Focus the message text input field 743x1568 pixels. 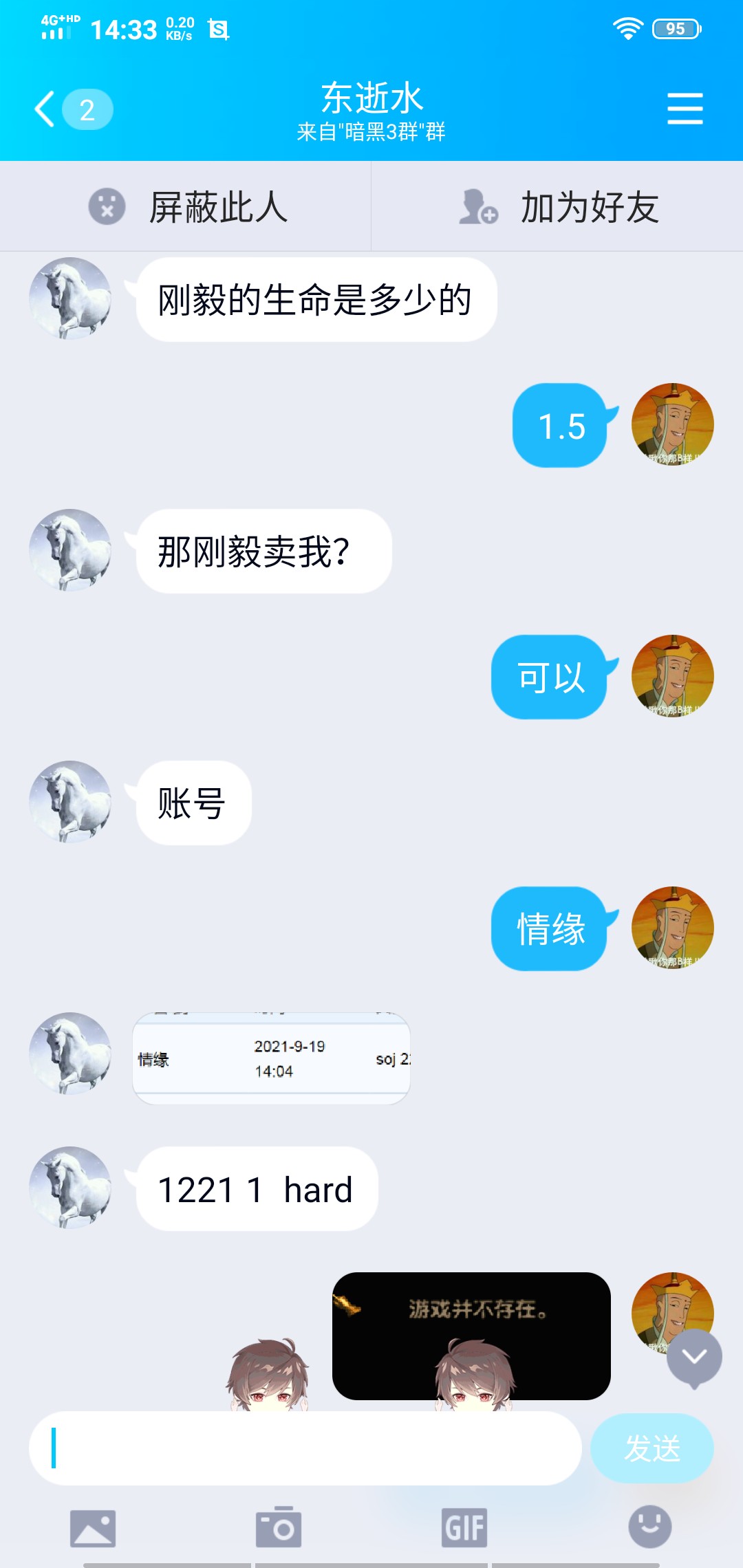coord(305,1448)
